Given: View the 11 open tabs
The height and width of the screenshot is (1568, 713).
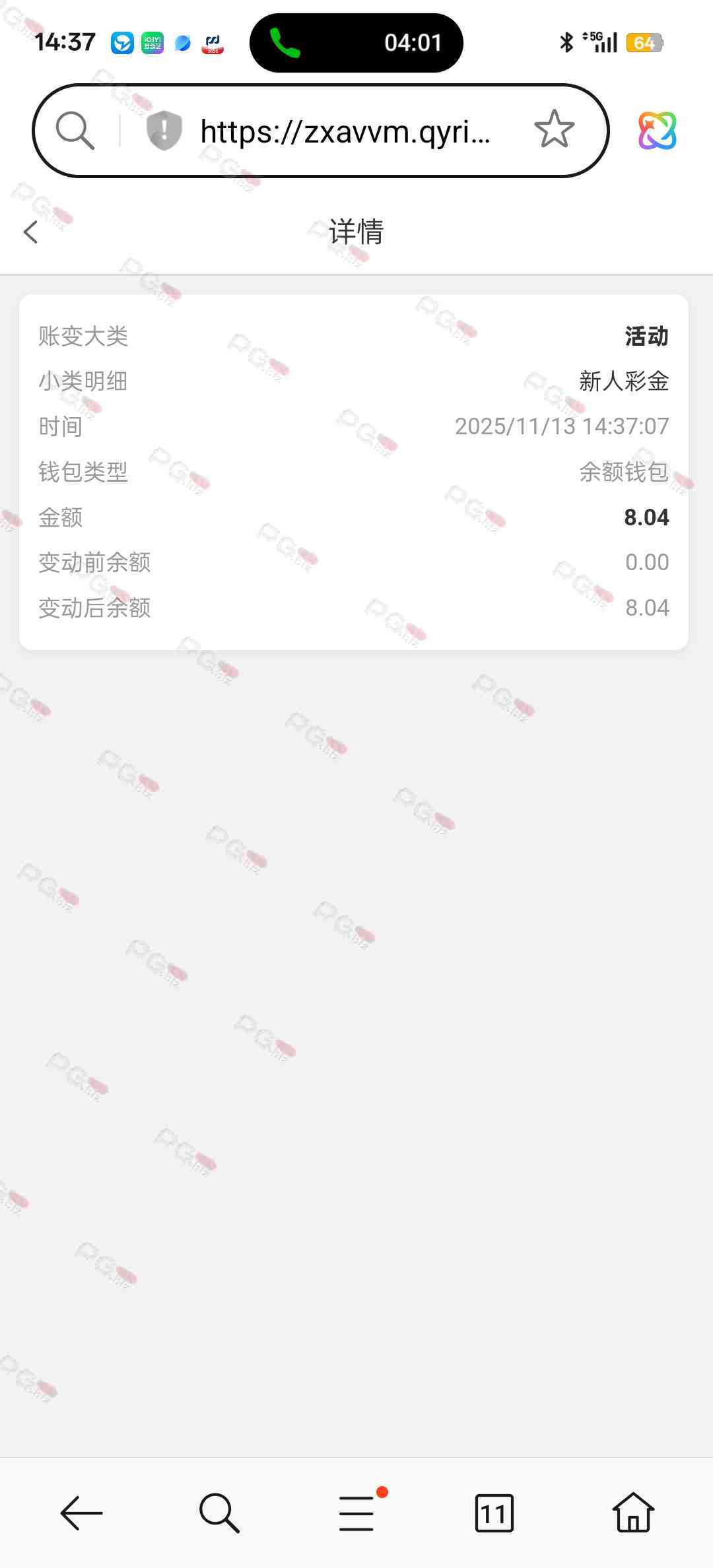Looking at the screenshot, I should pos(494,1512).
